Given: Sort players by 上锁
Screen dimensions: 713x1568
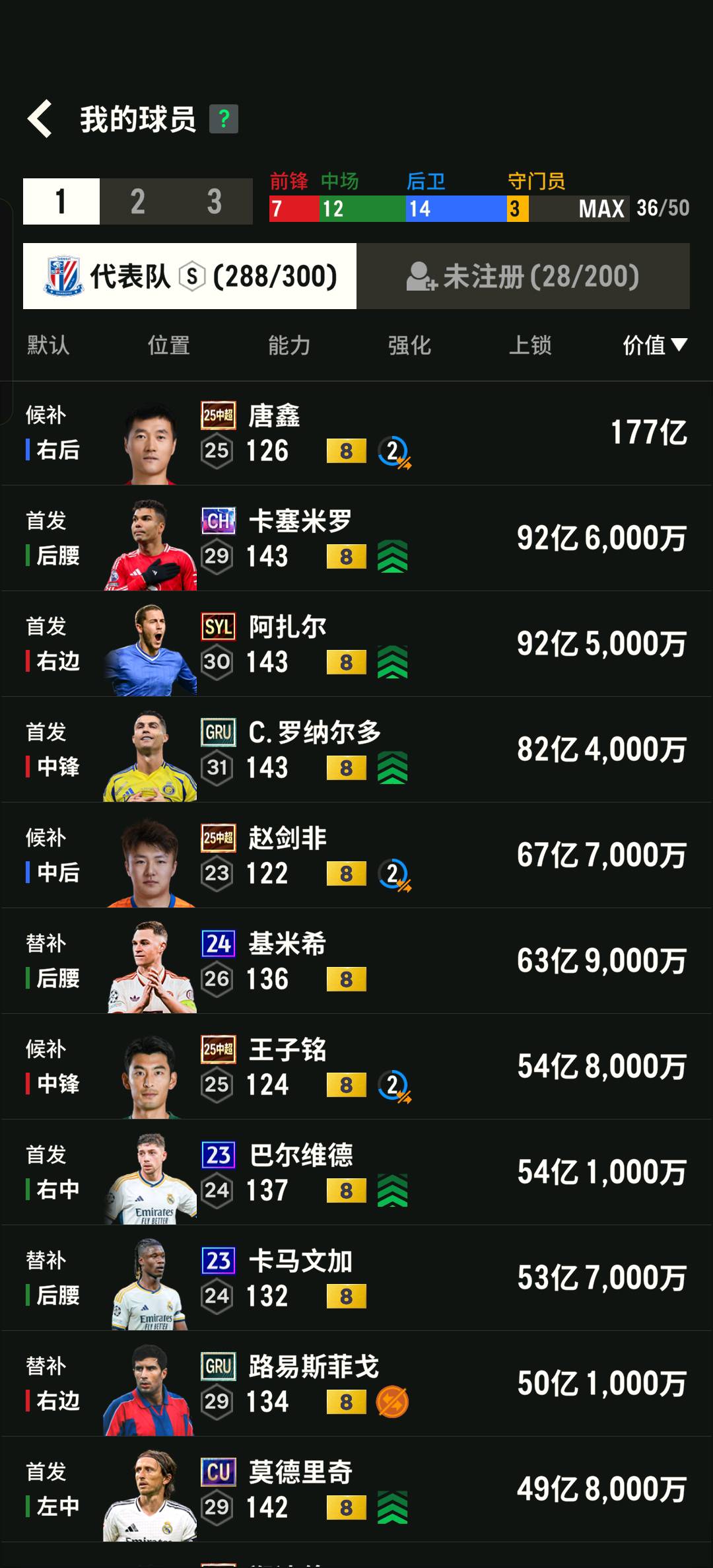Looking at the screenshot, I should [530, 345].
